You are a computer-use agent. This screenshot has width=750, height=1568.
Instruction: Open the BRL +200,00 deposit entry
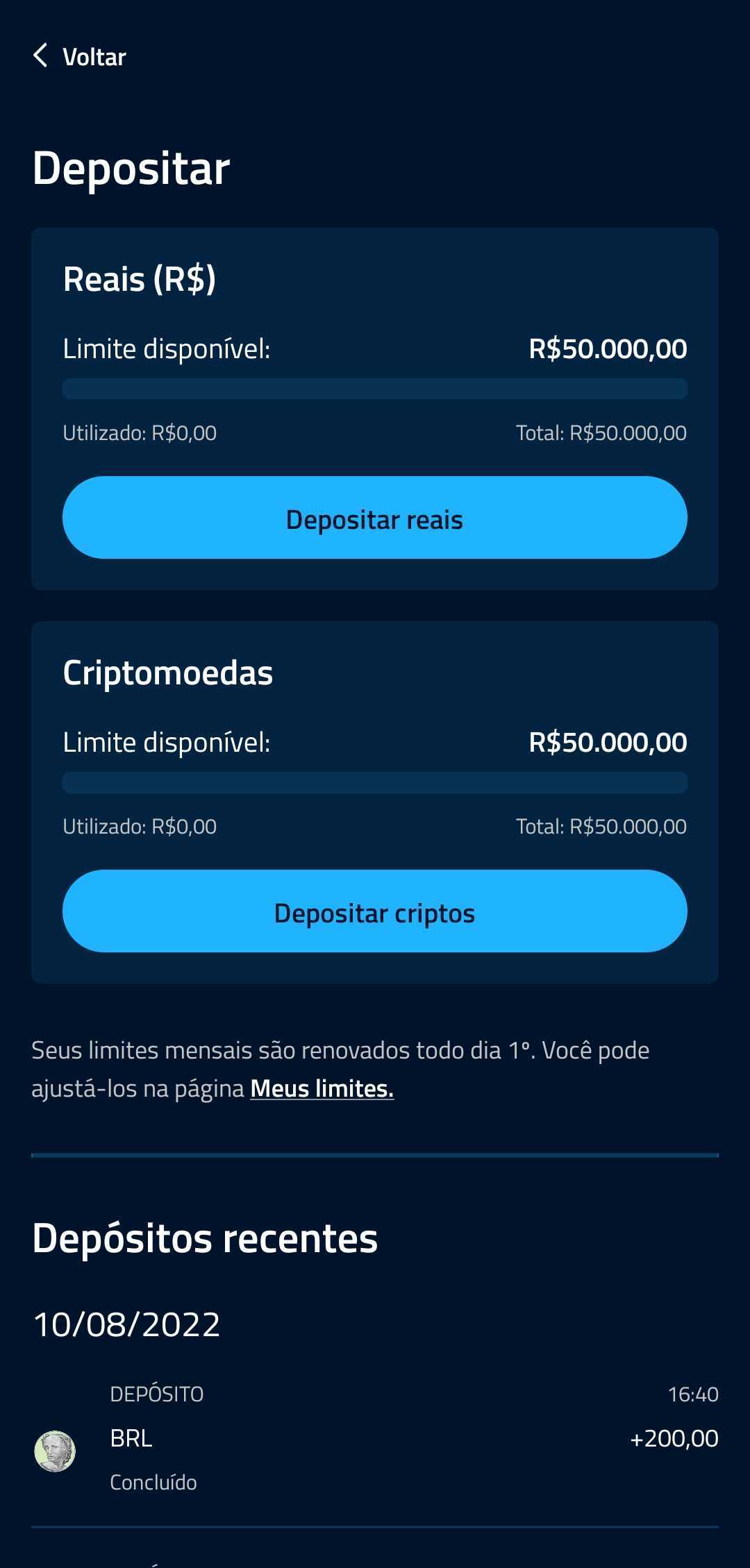click(375, 1438)
